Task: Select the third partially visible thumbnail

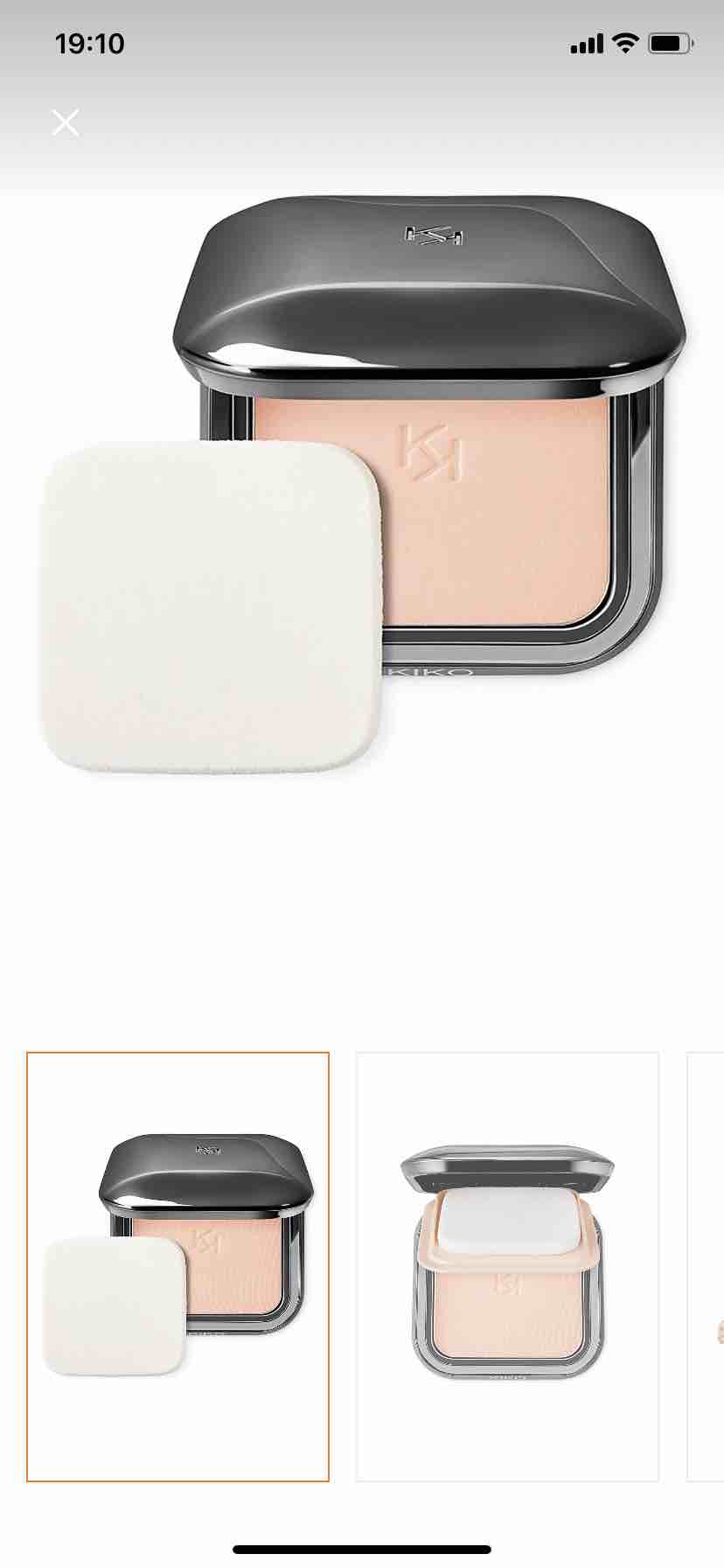Action: [706, 1267]
